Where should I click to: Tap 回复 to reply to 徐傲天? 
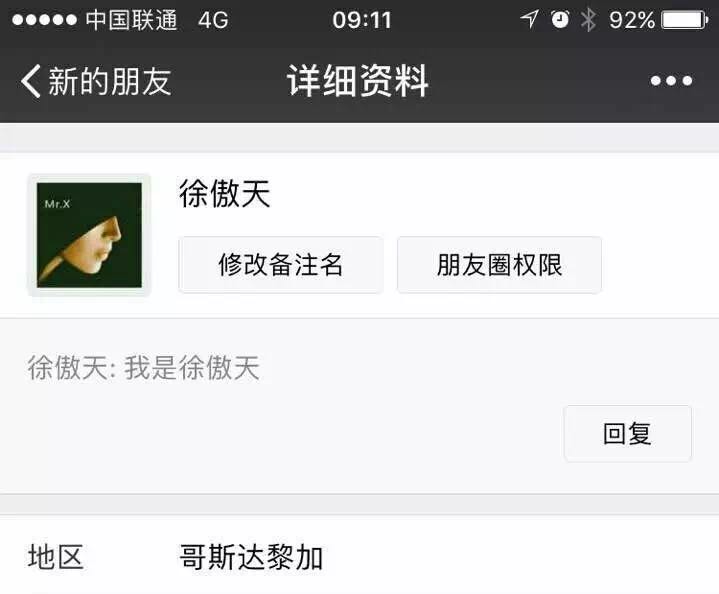(x=627, y=433)
